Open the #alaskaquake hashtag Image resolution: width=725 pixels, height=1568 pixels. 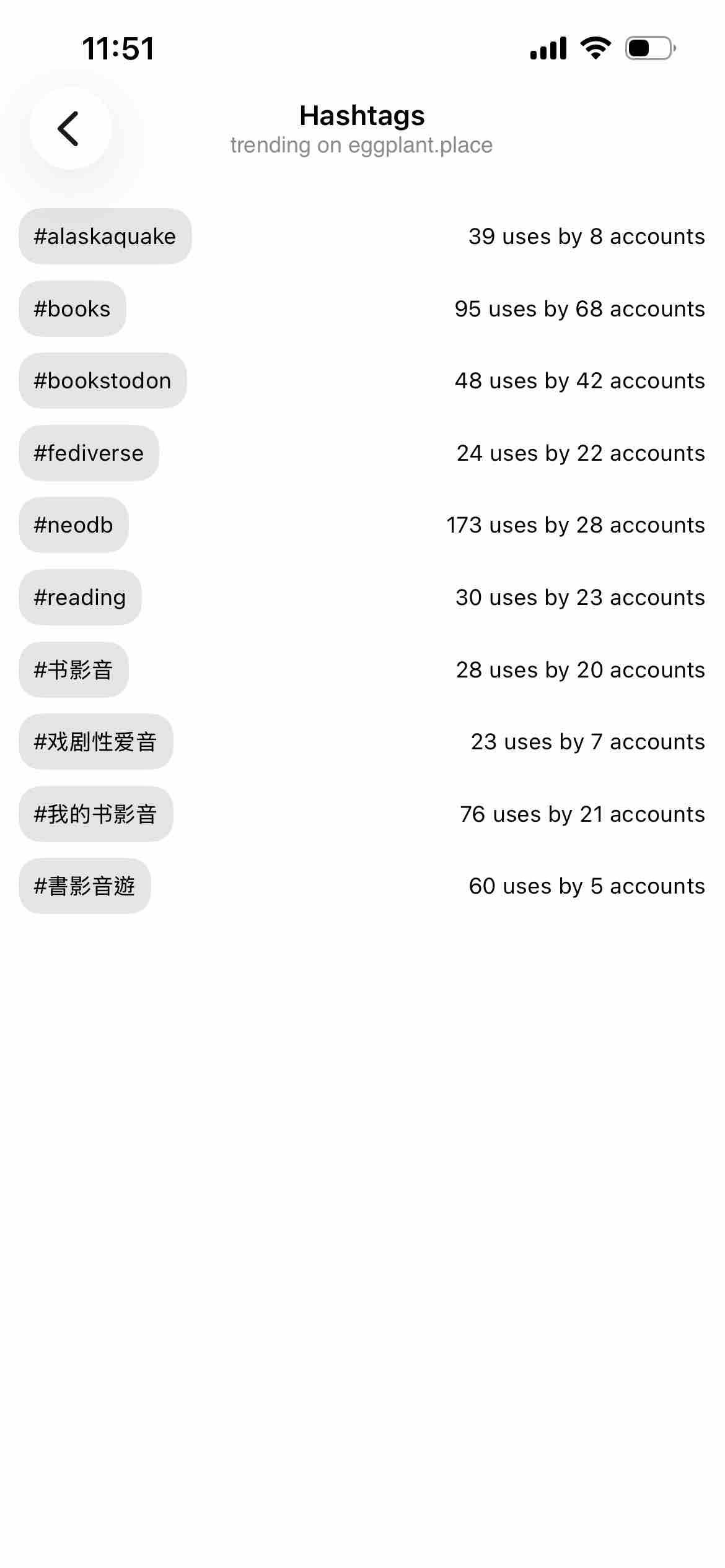pyautogui.click(x=105, y=236)
